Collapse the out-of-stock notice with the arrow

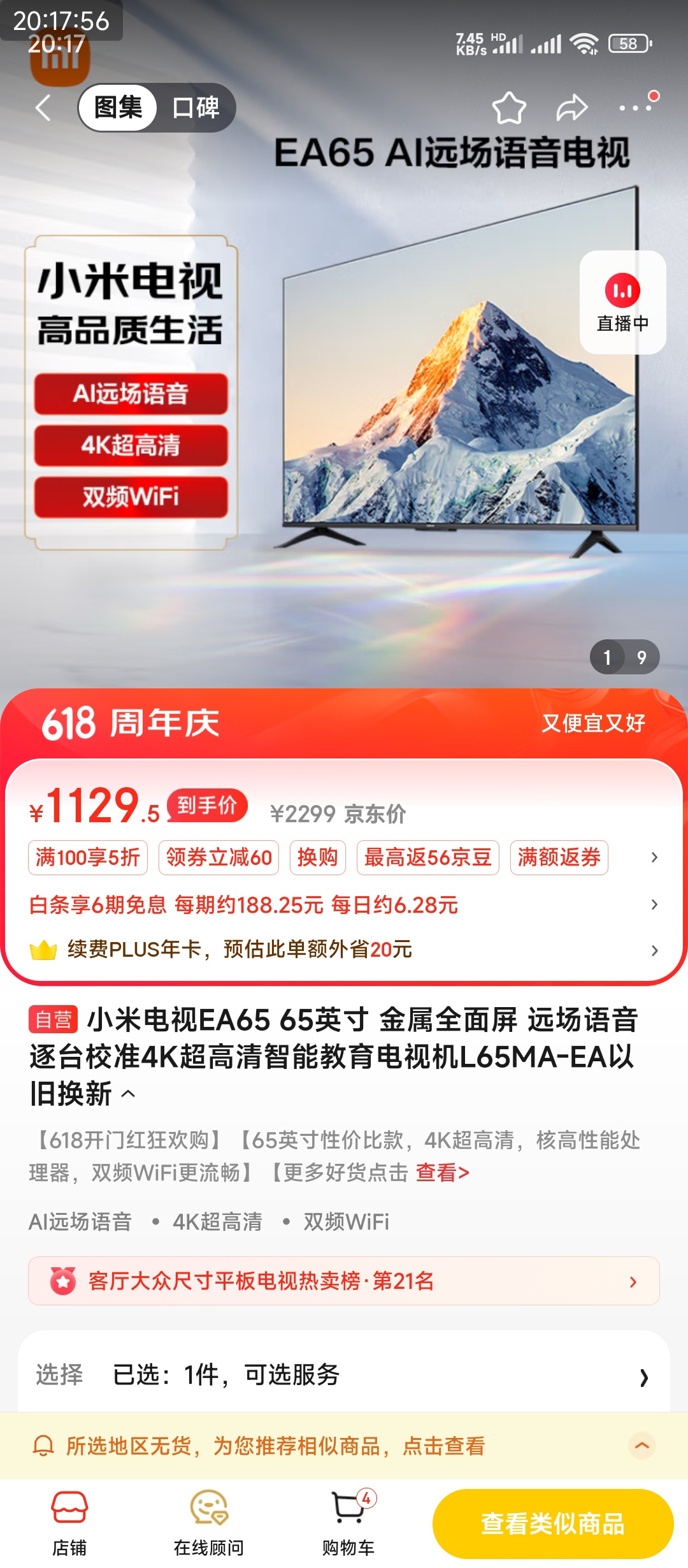click(x=641, y=1446)
